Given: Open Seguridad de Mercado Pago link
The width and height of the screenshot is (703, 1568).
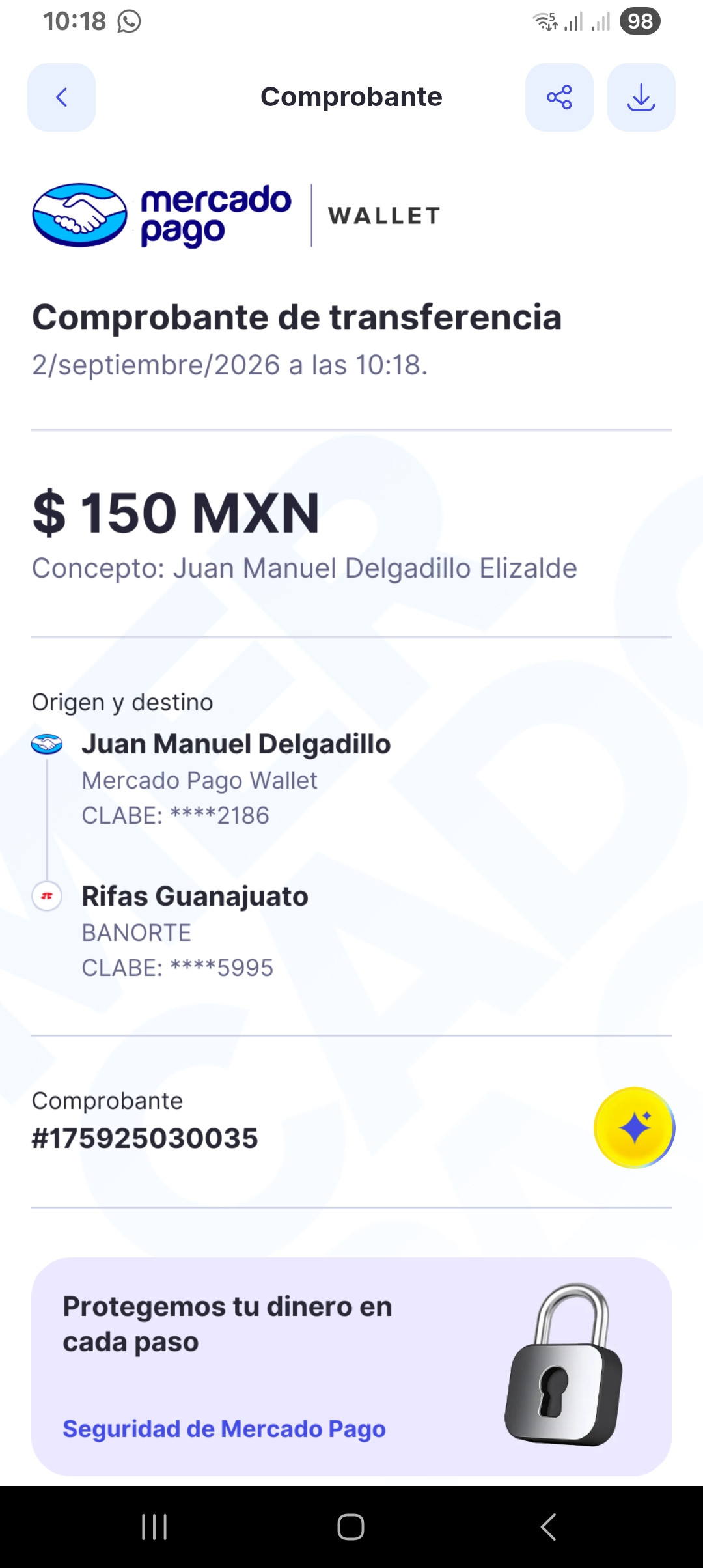Looking at the screenshot, I should pos(224,1429).
